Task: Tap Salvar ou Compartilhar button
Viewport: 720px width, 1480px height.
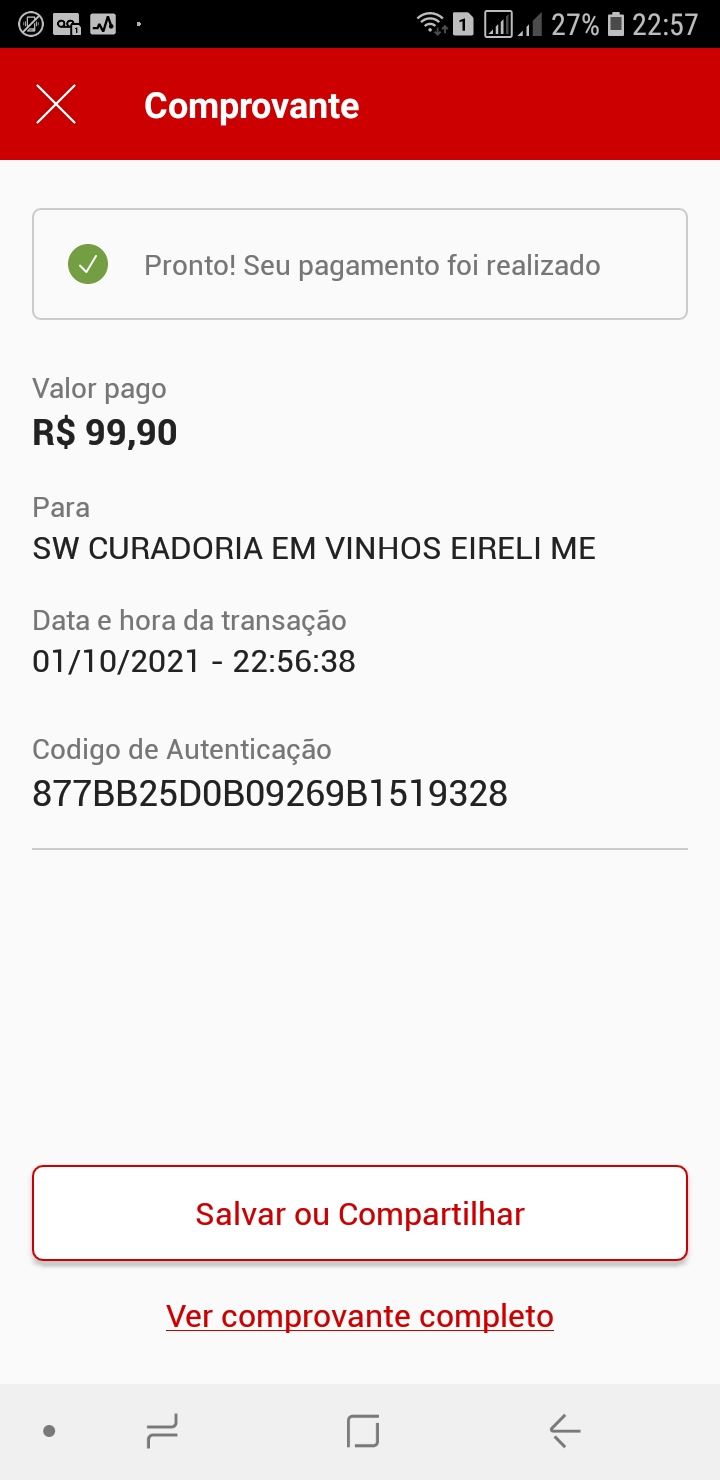Action: pos(360,1213)
